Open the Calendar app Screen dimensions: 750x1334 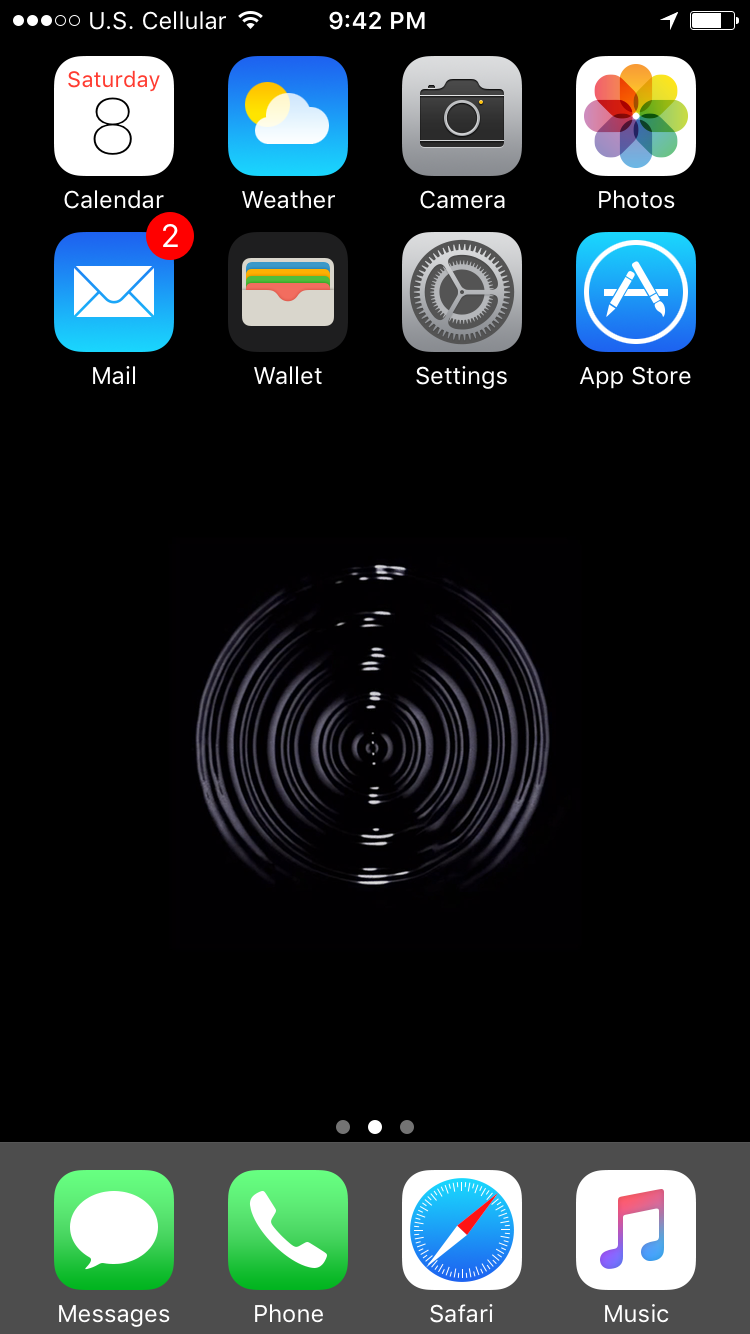(114, 116)
